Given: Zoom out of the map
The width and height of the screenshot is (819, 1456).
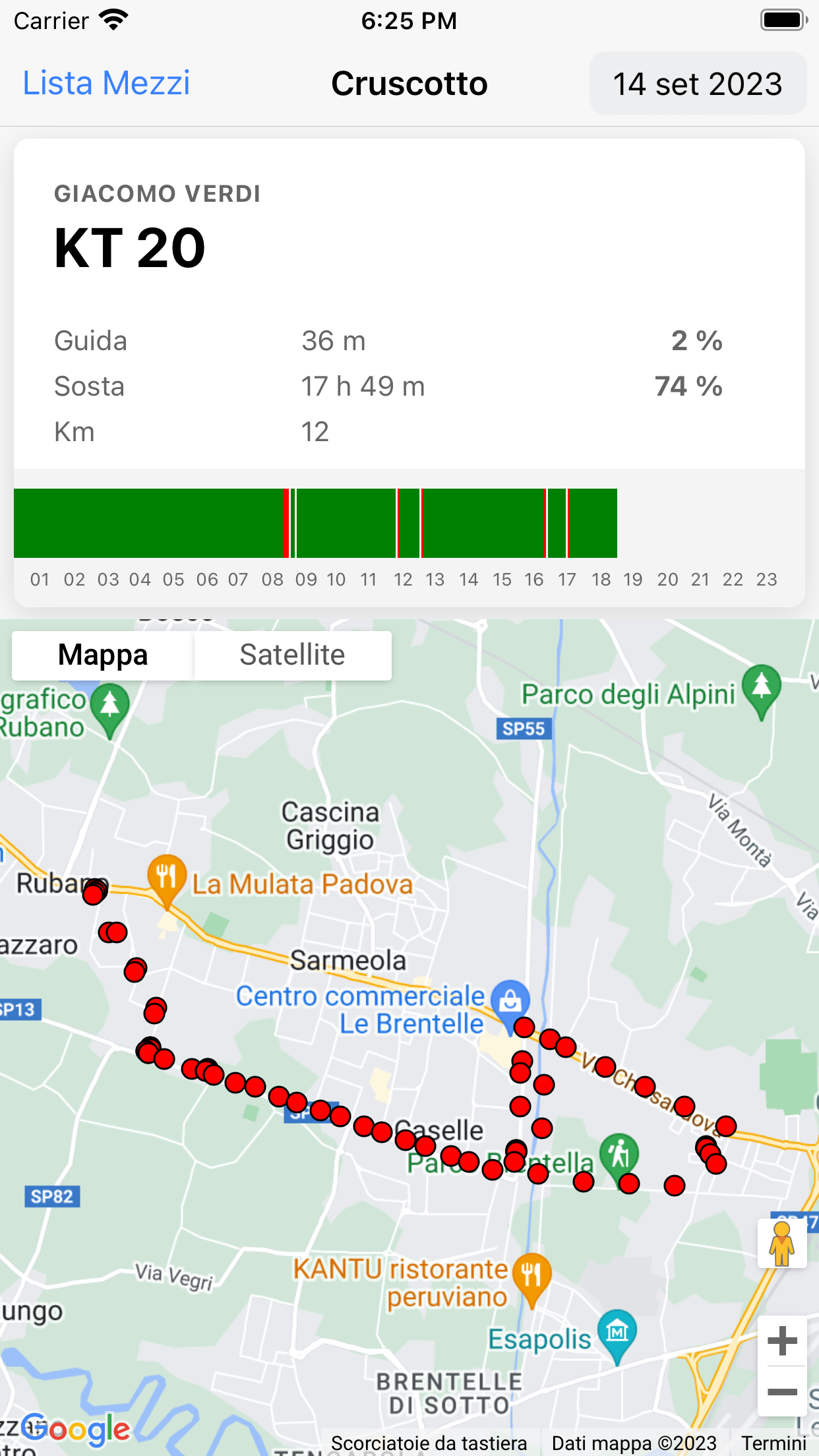Looking at the screenshot, I should click(x=782, y=1392).
